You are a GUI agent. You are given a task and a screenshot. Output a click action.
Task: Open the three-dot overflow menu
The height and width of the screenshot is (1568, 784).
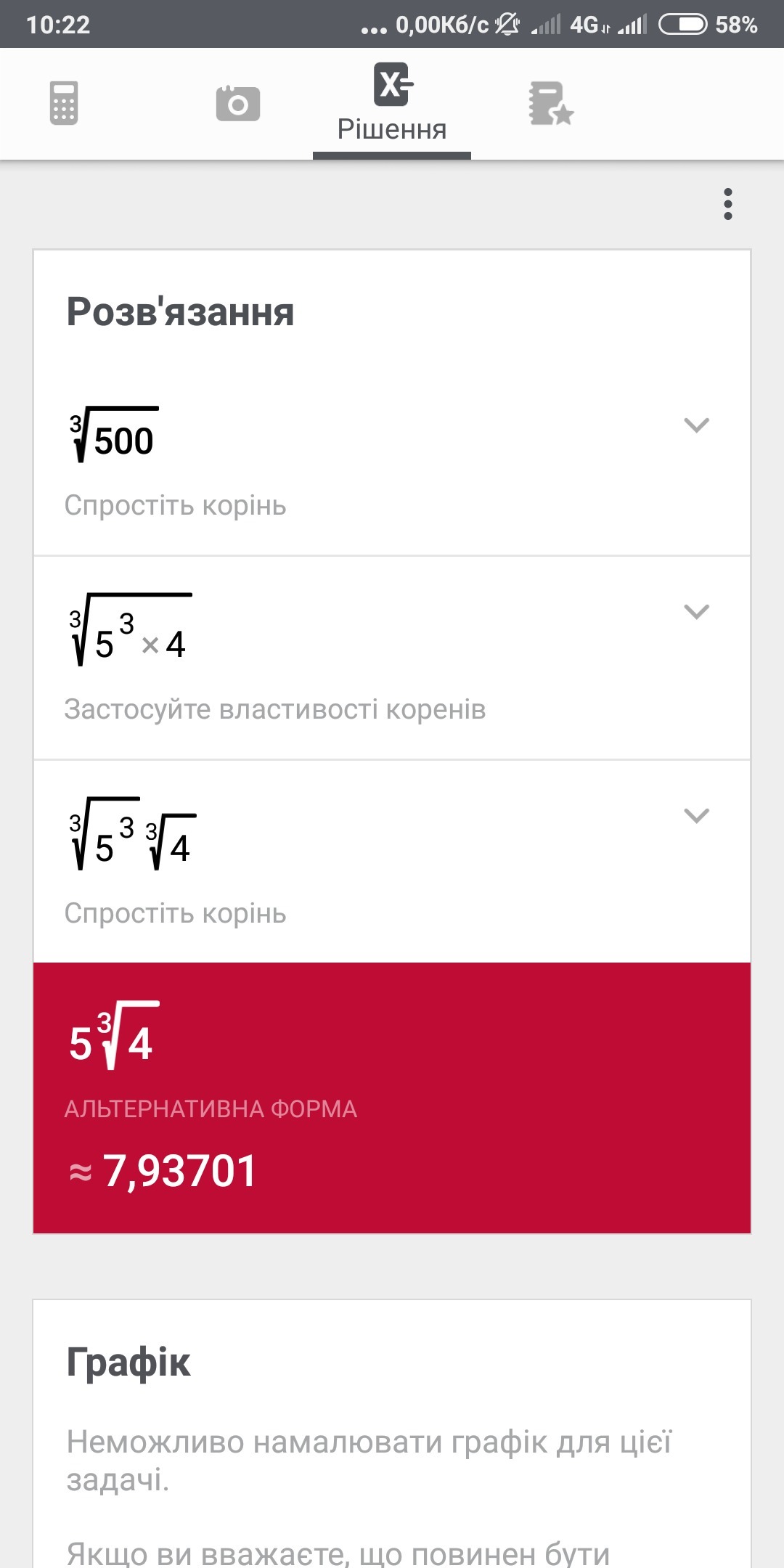pyautogui.click(x=727, y=204)
